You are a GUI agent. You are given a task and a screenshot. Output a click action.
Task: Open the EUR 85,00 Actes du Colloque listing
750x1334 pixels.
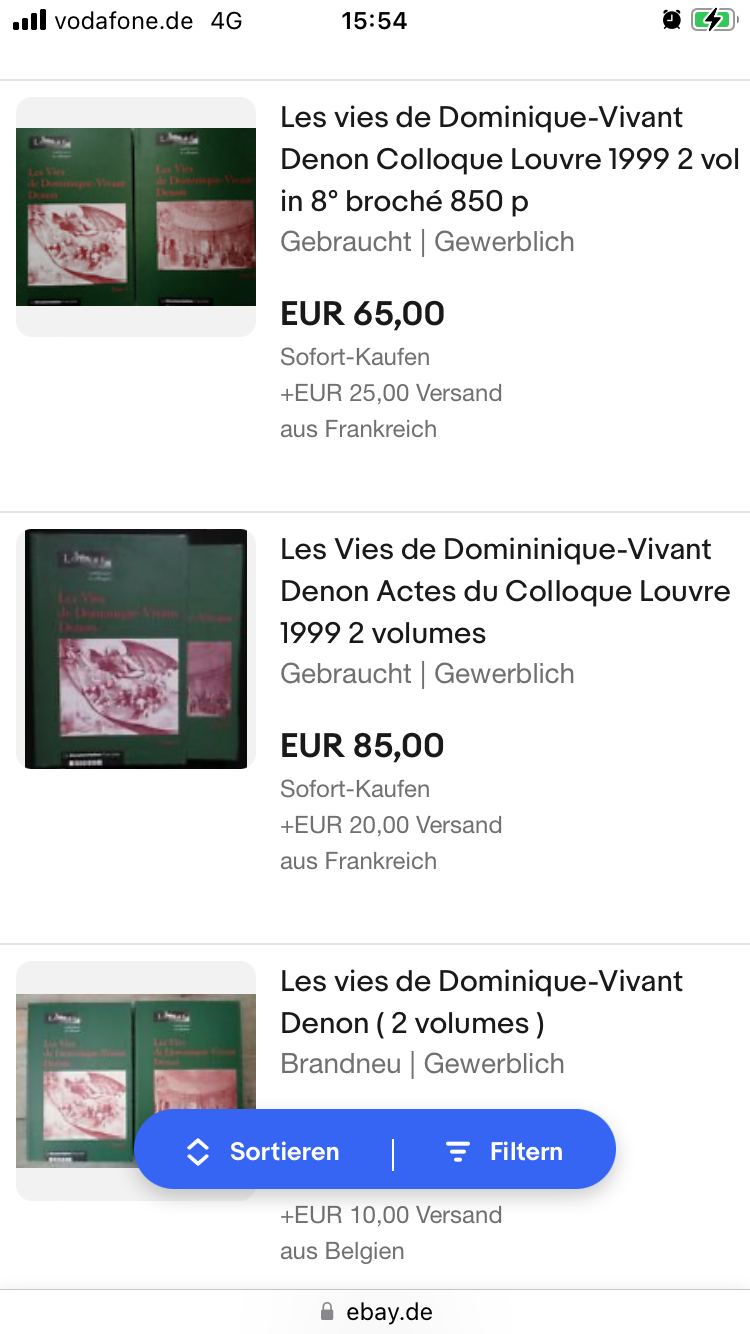pyautogui.click(x=506, y=591)
